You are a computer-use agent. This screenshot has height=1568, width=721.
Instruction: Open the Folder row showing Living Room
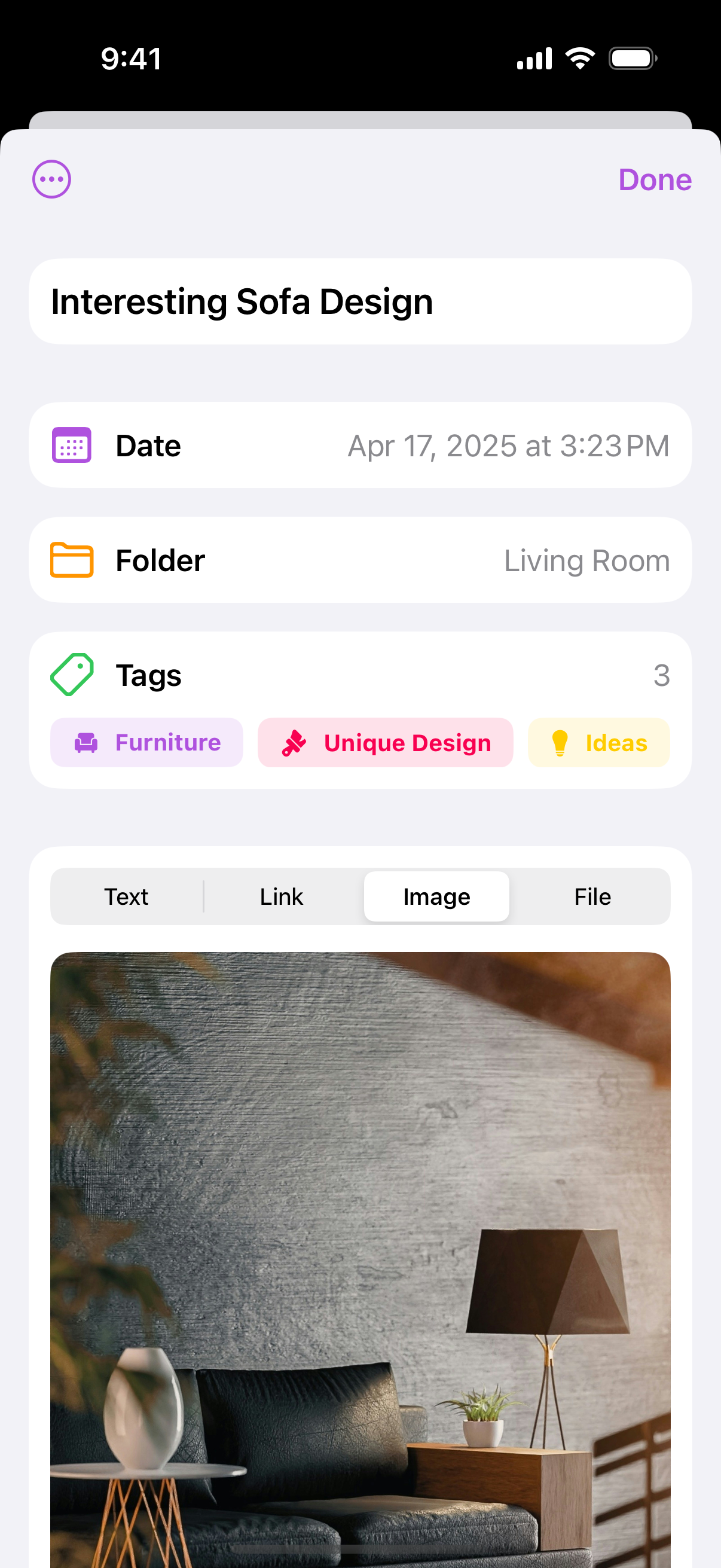[x=360, y=560]
